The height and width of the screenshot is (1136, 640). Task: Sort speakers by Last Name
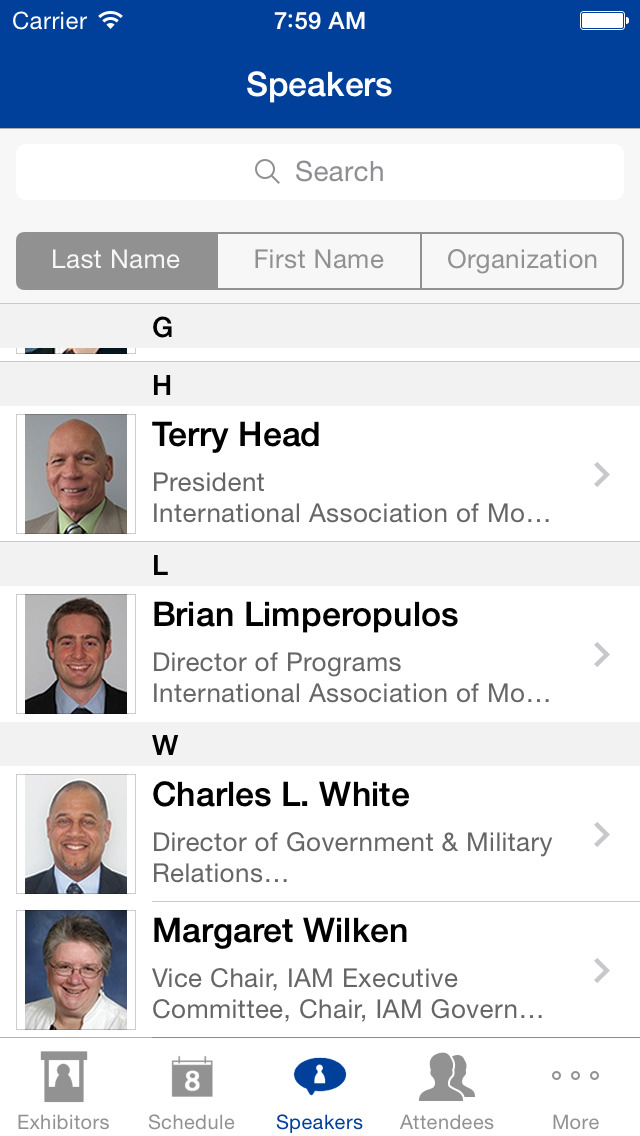click(117, 260)
